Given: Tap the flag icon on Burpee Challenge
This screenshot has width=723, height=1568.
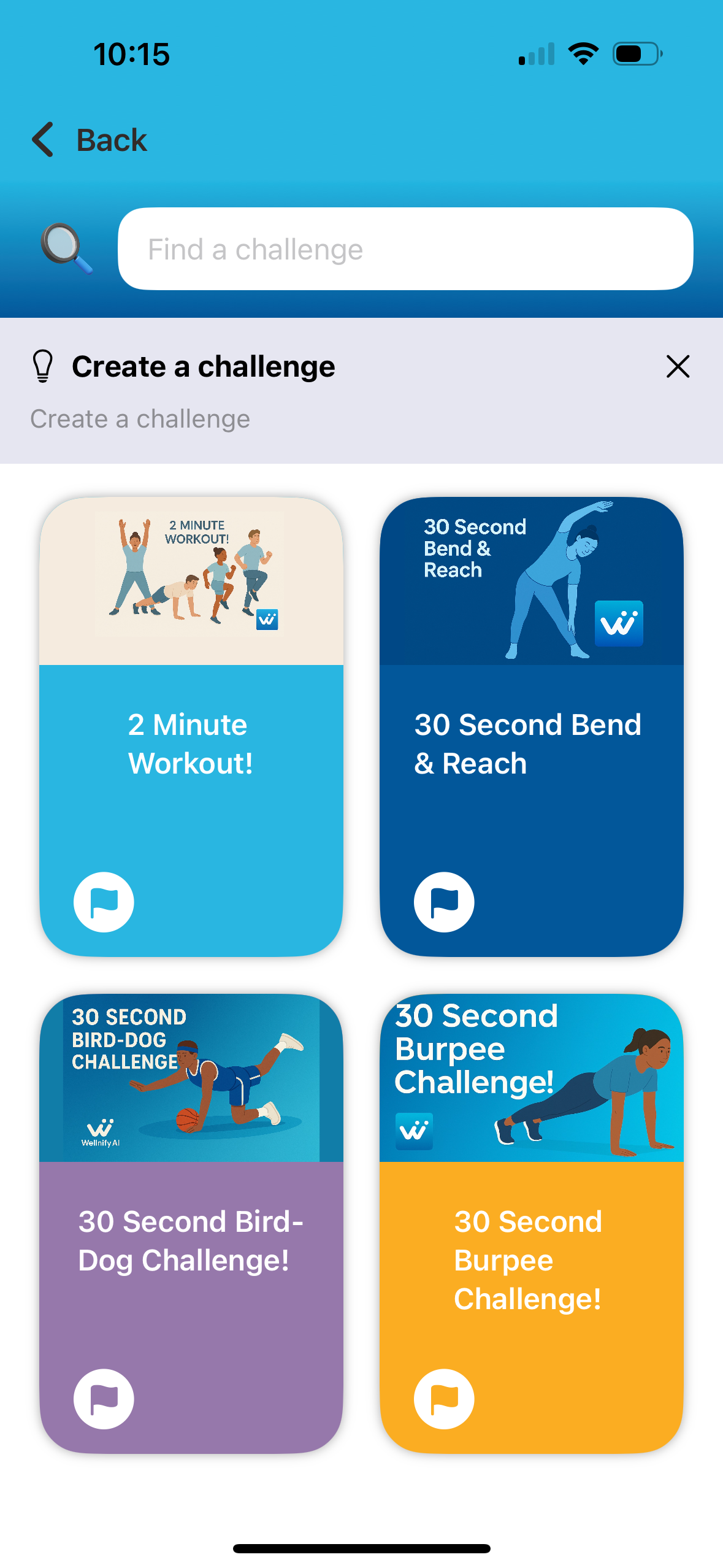Looking at the screenshot, I should click(444, 1399).
